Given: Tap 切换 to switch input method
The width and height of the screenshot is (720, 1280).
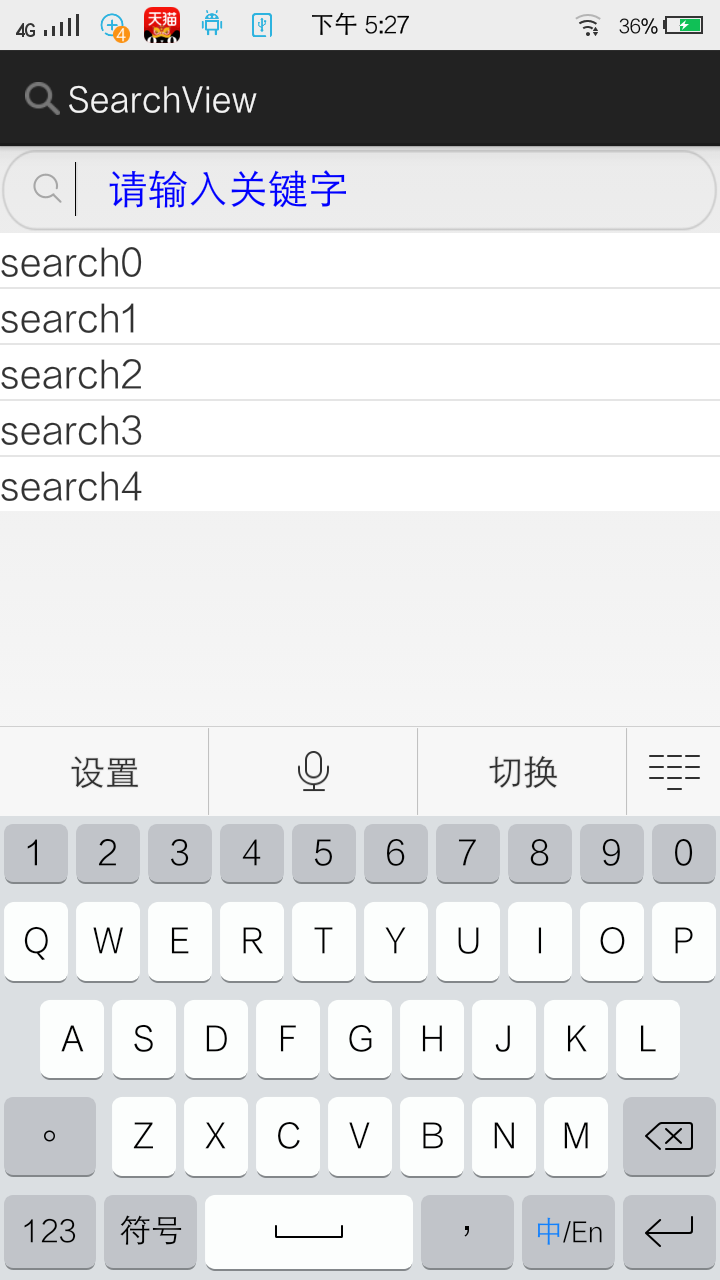Looking at the screenshot, I should pyautogui.click(x=522, y=772).
